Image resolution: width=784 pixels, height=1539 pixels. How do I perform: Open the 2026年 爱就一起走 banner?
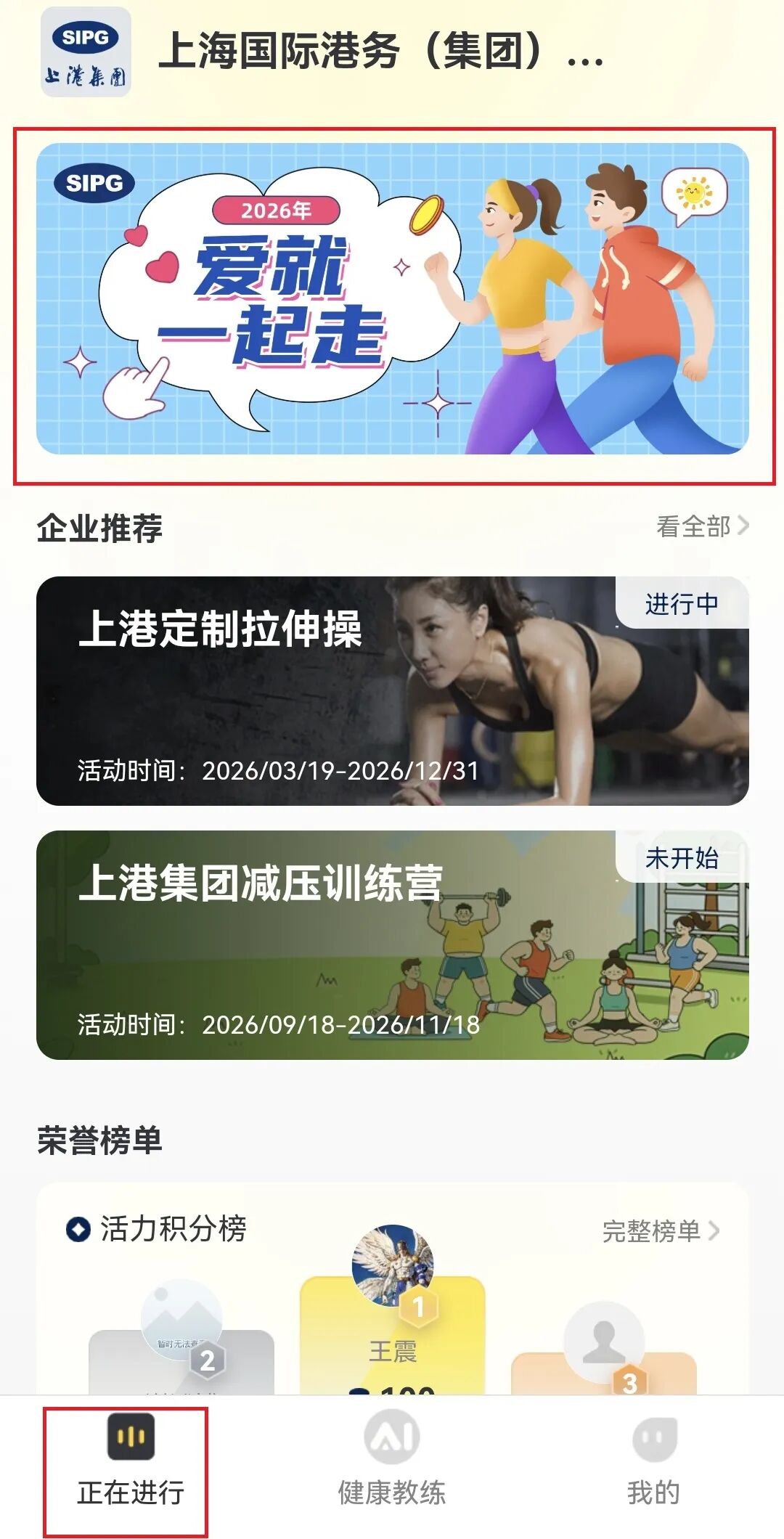click(392, 298)
